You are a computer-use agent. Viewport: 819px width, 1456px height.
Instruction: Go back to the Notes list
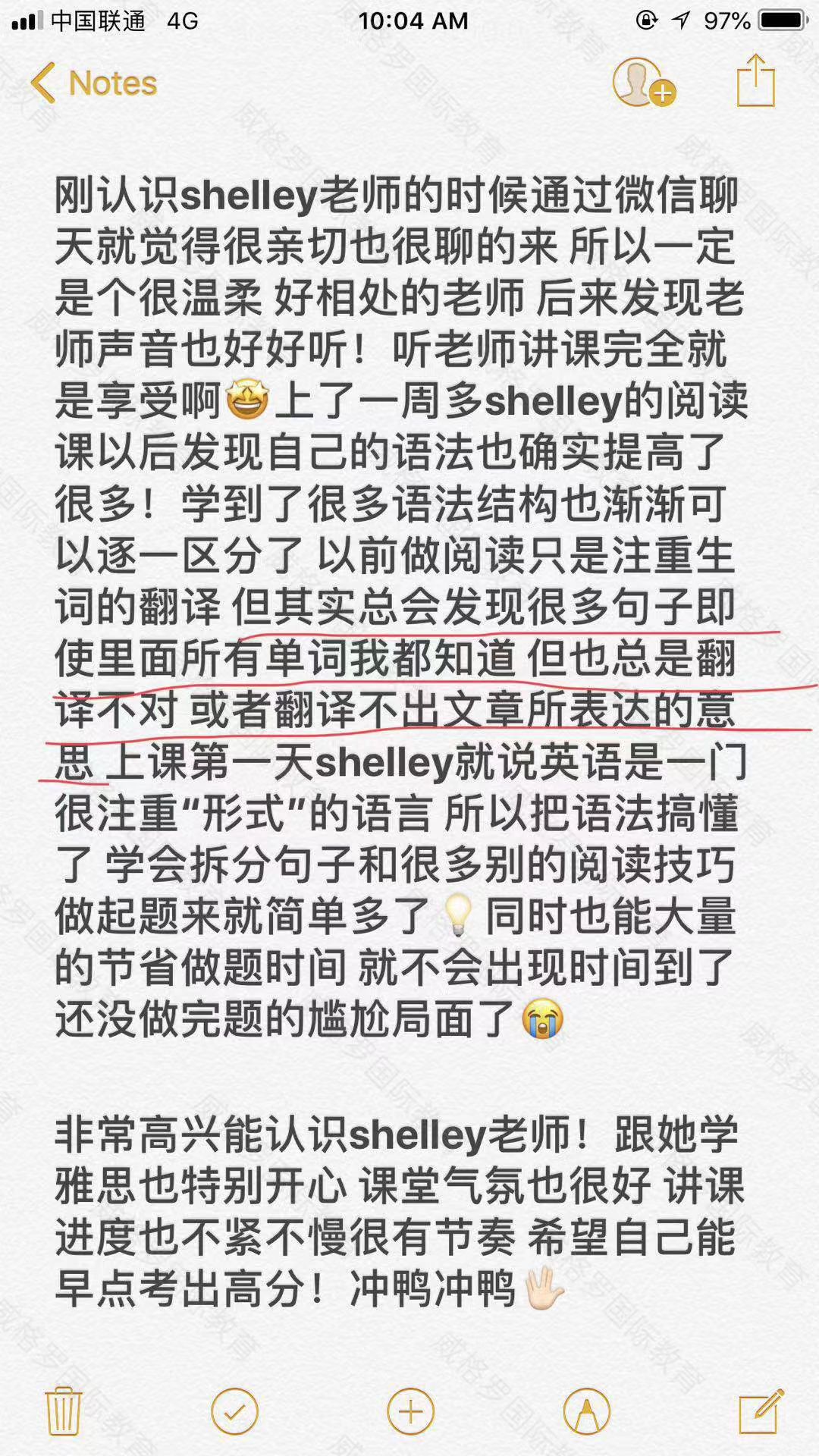tap(93, 83)
